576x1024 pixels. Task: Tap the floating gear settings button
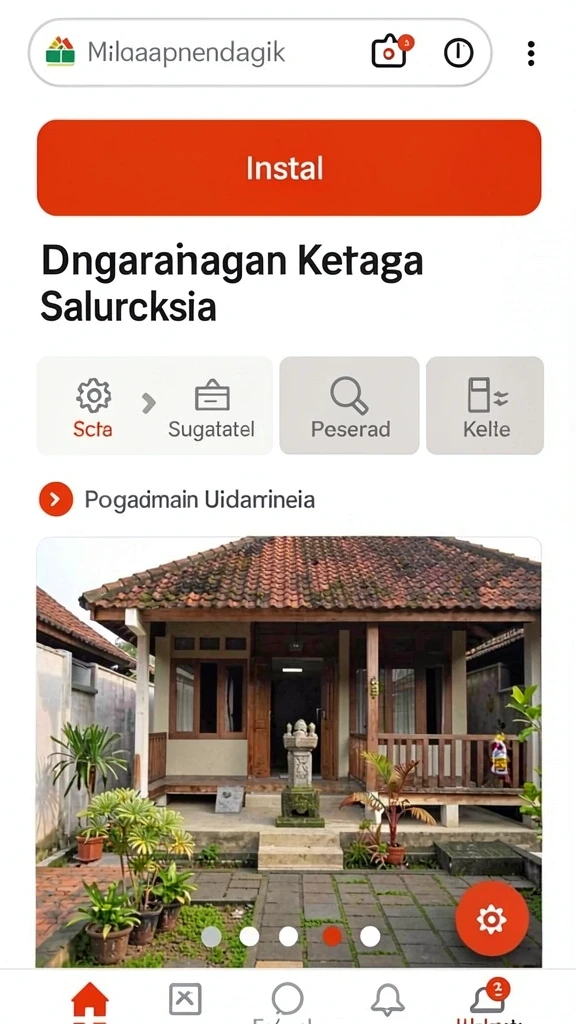click(492, 919)
